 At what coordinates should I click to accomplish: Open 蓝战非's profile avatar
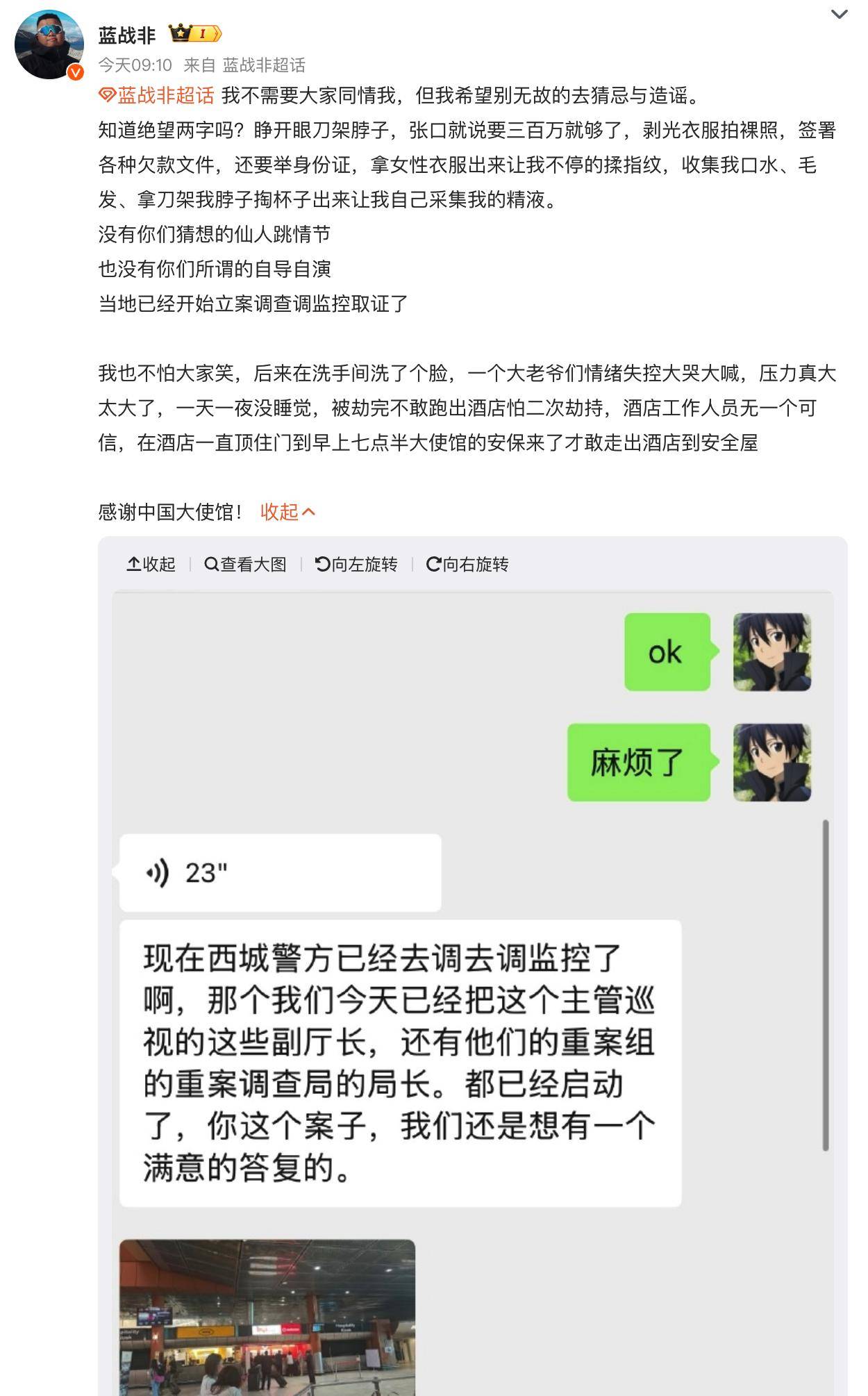pos(49,45)
